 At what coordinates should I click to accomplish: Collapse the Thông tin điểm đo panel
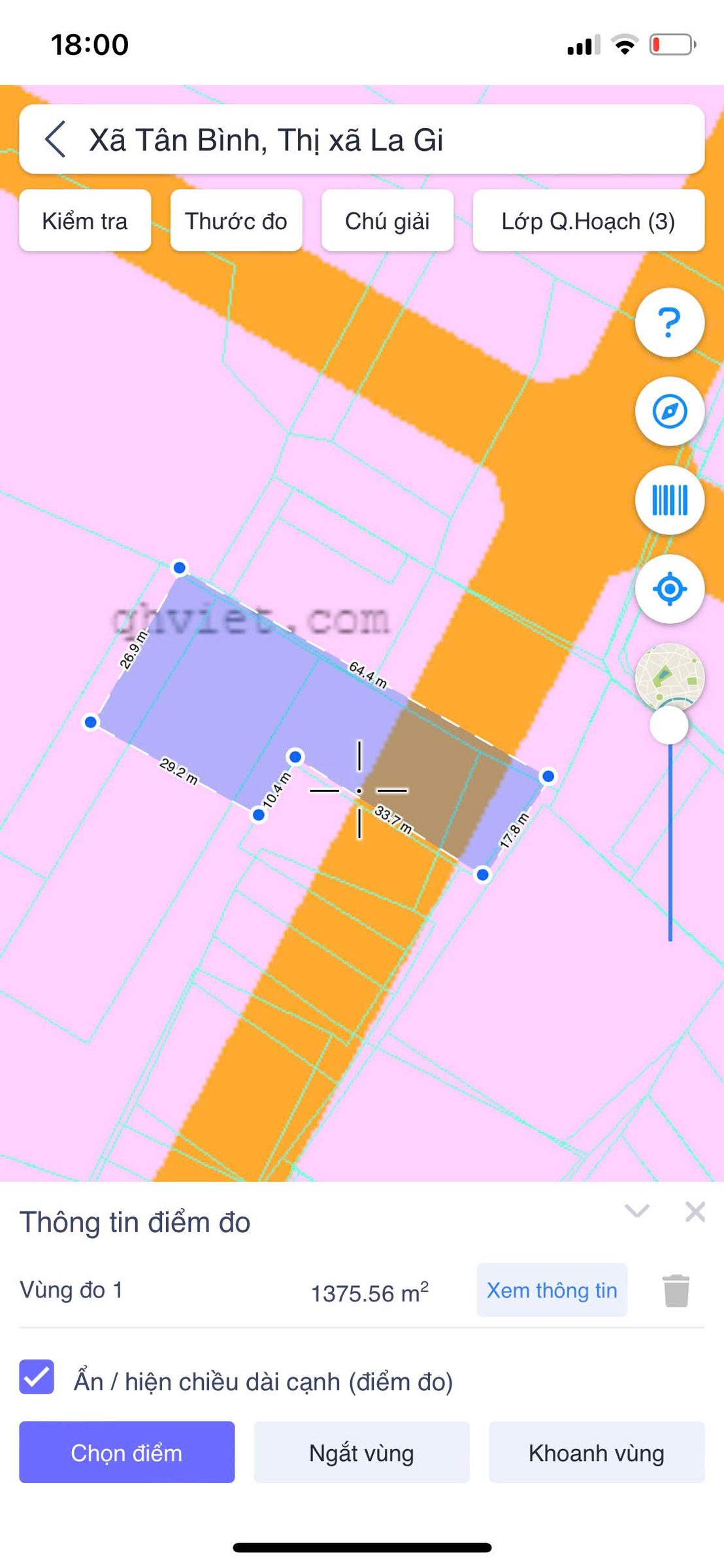click(637, 1211)
